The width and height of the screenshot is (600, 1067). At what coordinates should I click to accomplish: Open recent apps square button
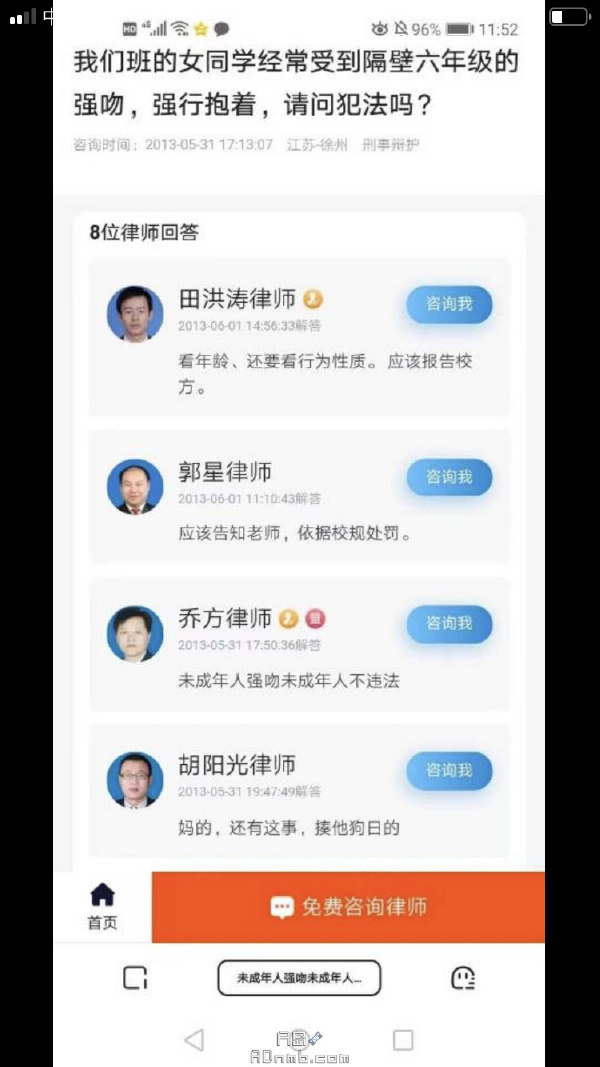click(403, 1040)
